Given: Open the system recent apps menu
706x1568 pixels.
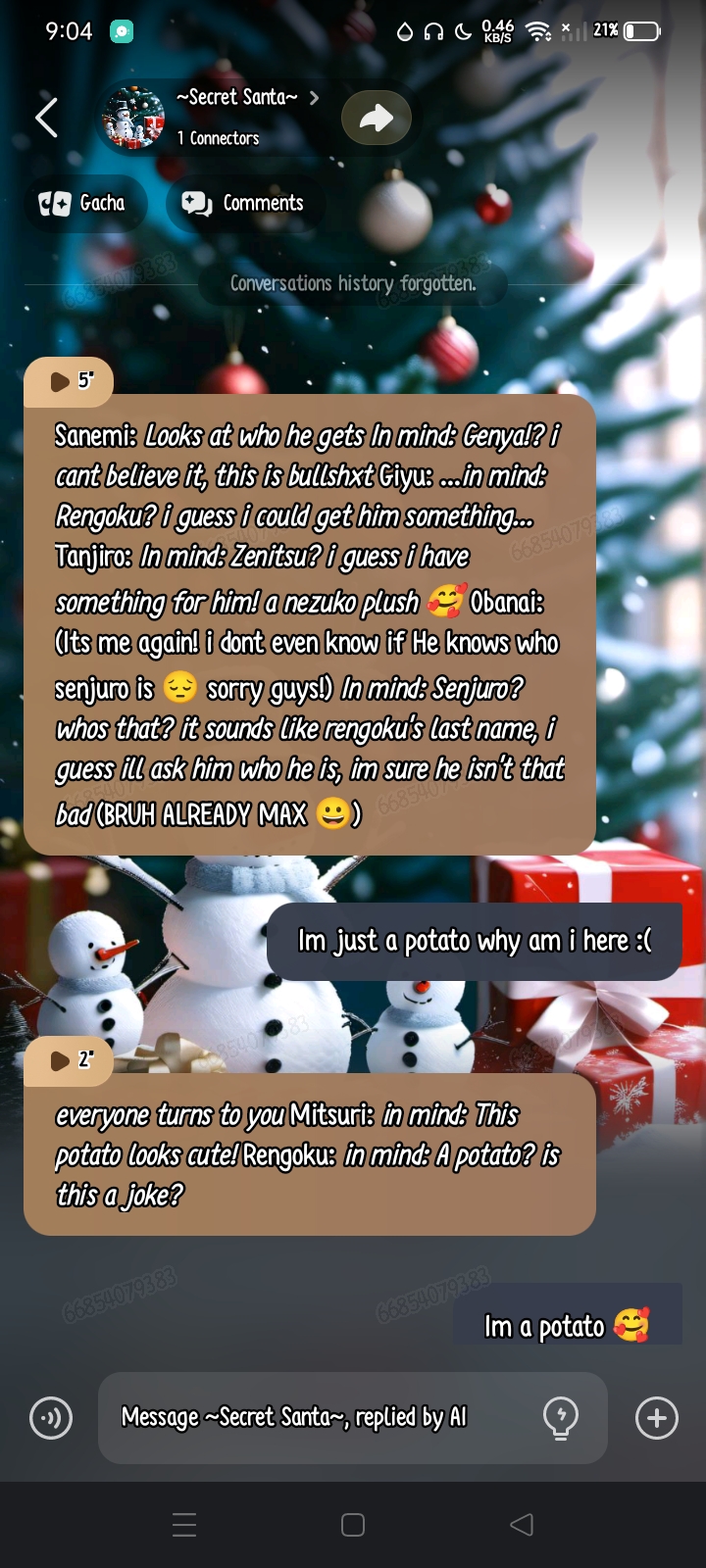Looking at the screenshot, I should click(x=184, y=1525).
